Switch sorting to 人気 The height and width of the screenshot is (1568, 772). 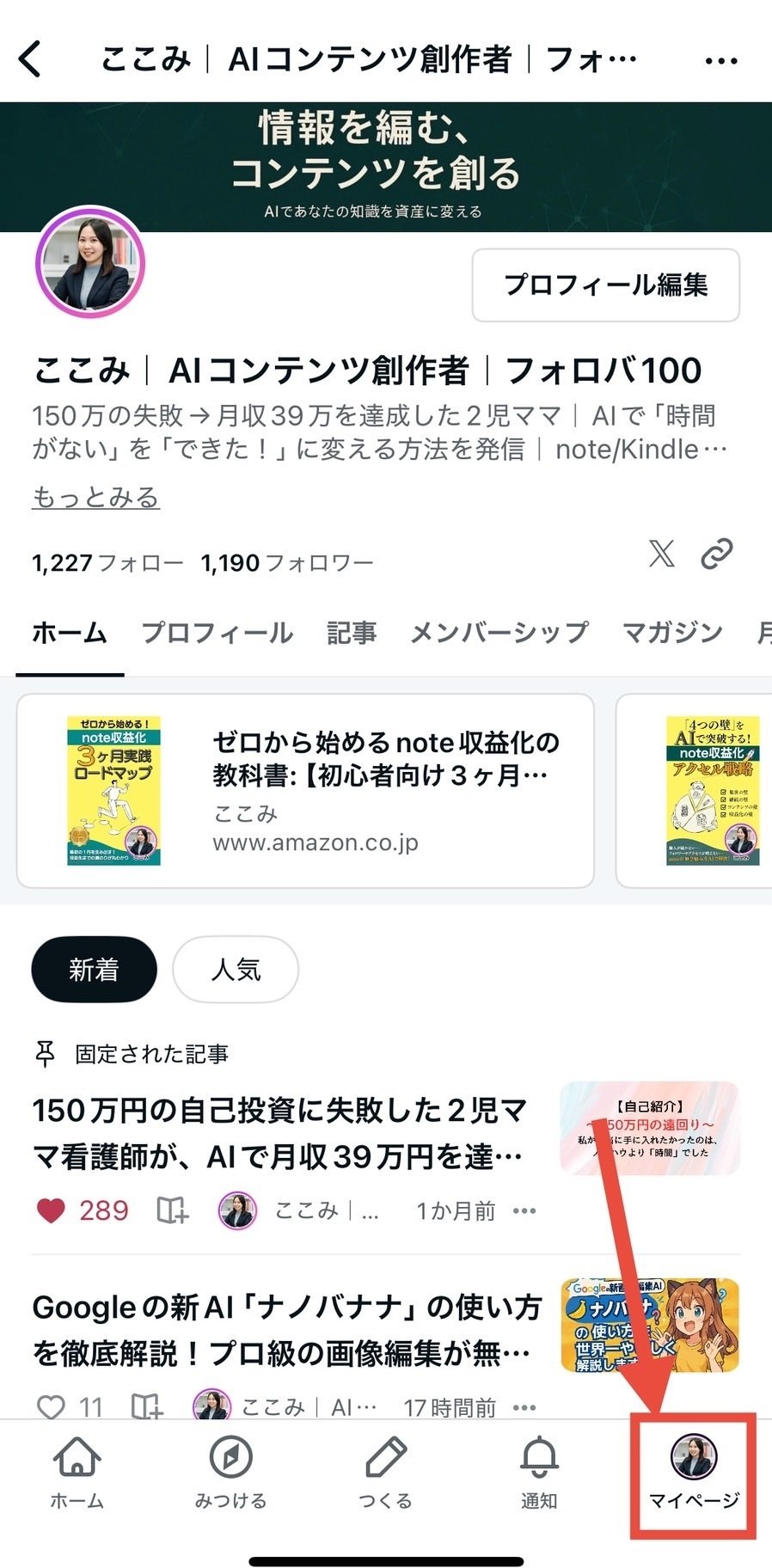click(235, 970)
